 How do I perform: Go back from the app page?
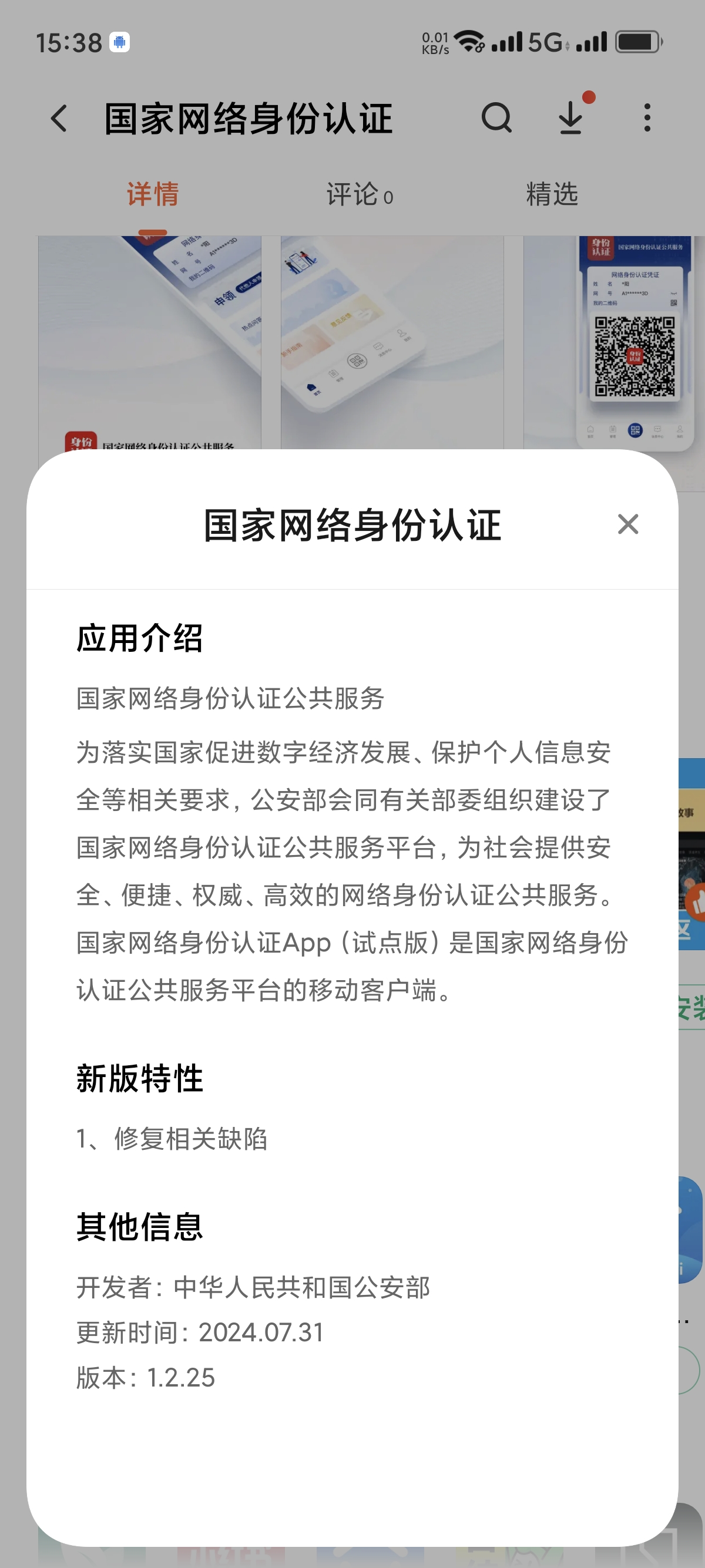tap(59, 118)
